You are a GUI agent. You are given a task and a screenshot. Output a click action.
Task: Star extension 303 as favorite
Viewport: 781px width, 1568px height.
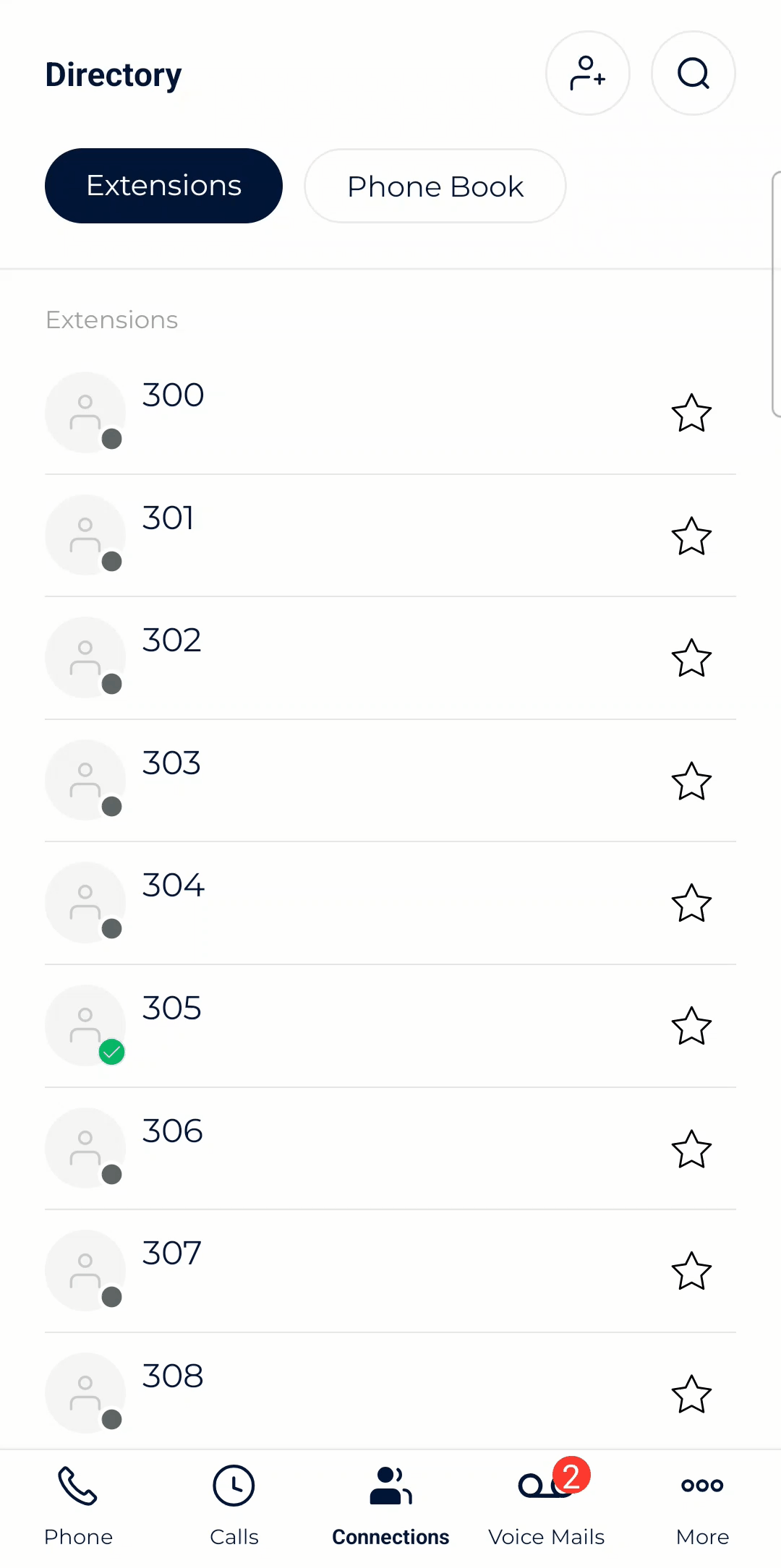[691, 781]
